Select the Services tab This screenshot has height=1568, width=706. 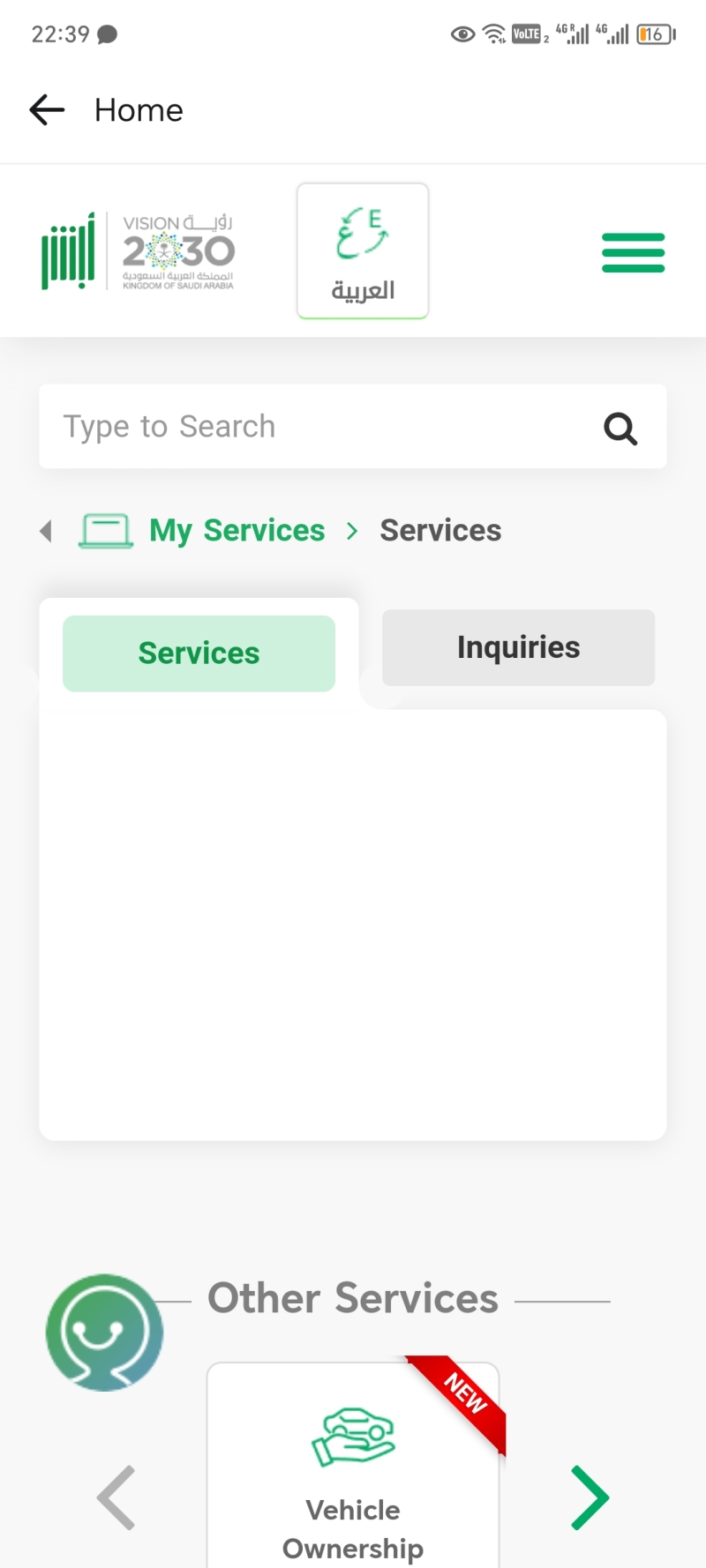point(199,653)
